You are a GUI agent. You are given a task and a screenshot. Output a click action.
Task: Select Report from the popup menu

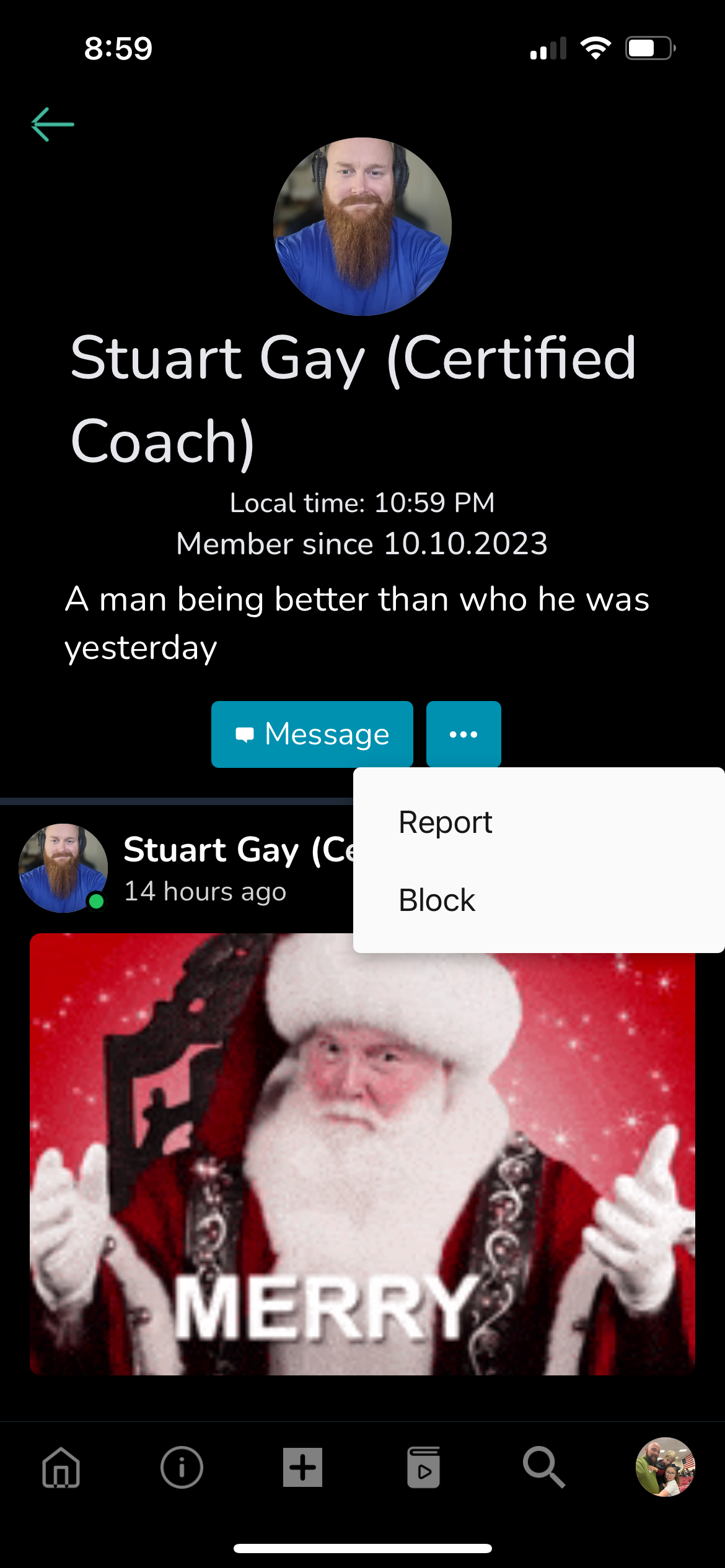pyautogui.click(x=446, y=822)
